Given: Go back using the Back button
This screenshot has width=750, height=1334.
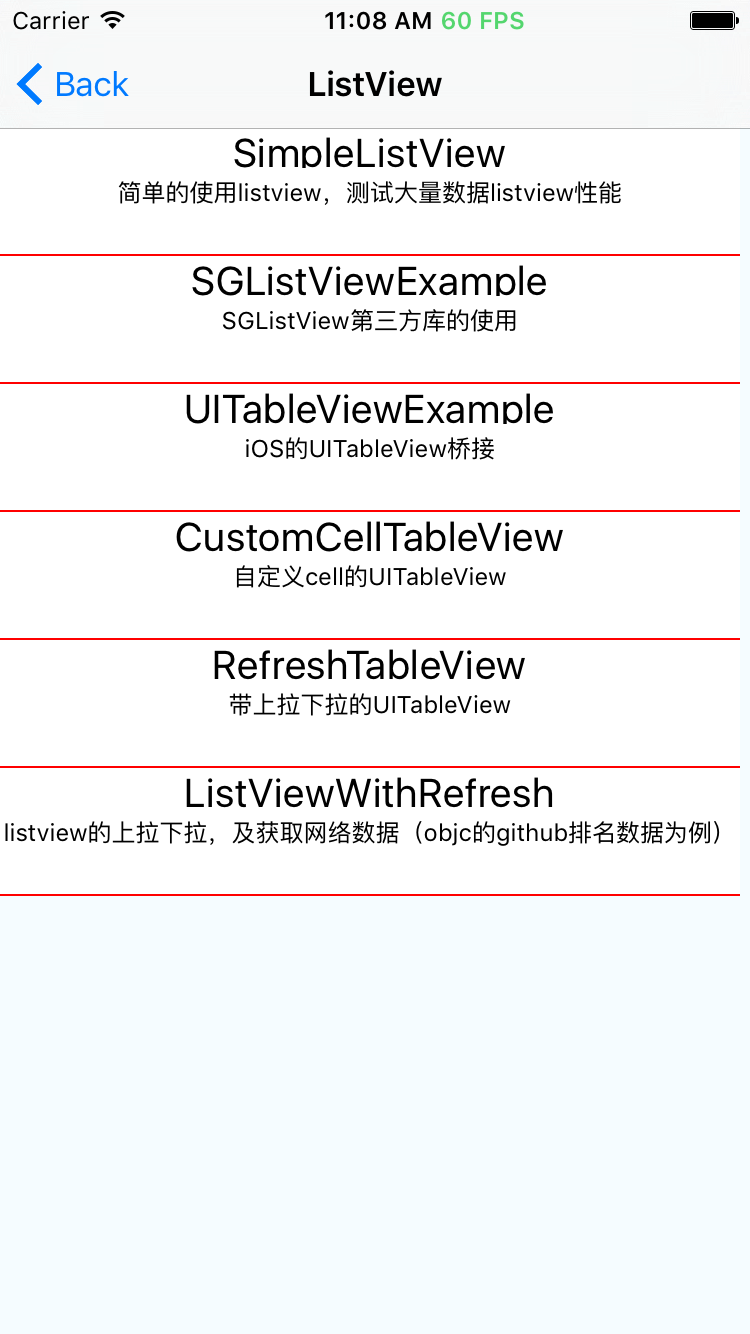Looking at the screenshot, I should [x=73, y=85].
